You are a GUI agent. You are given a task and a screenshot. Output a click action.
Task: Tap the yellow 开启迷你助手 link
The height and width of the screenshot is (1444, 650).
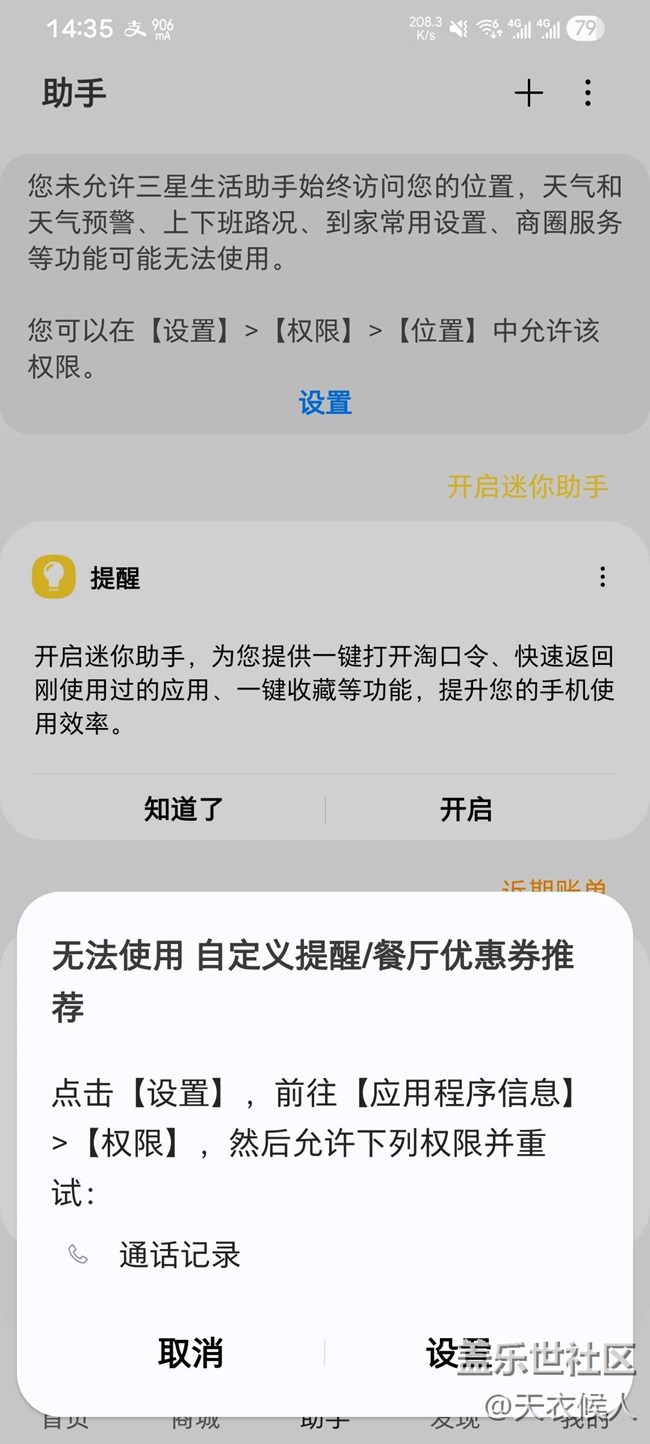(x=527, y=487)
